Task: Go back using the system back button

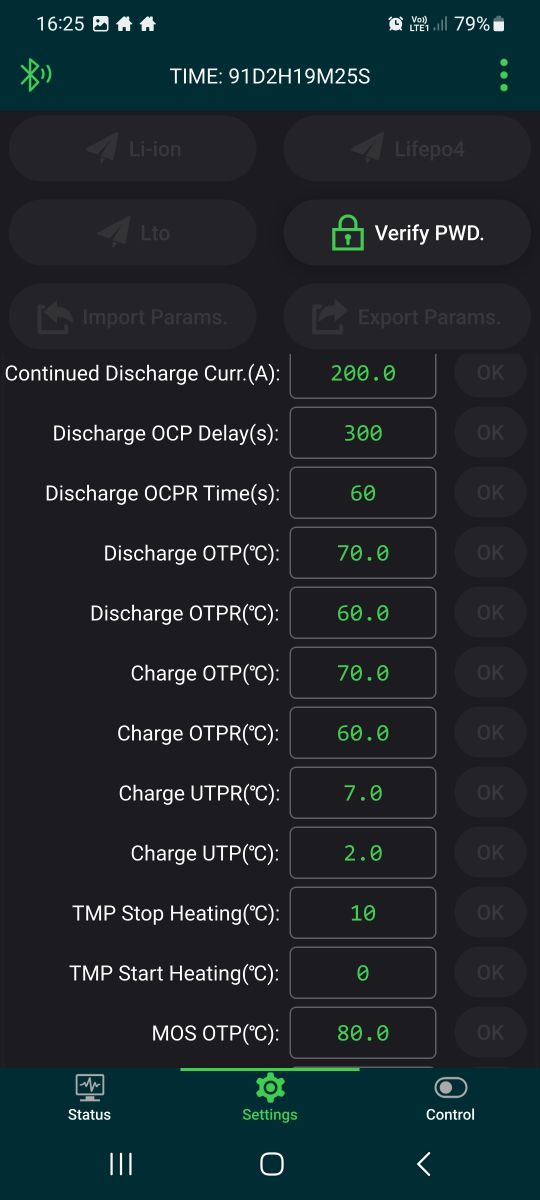Action: [x=423, y=1163]
